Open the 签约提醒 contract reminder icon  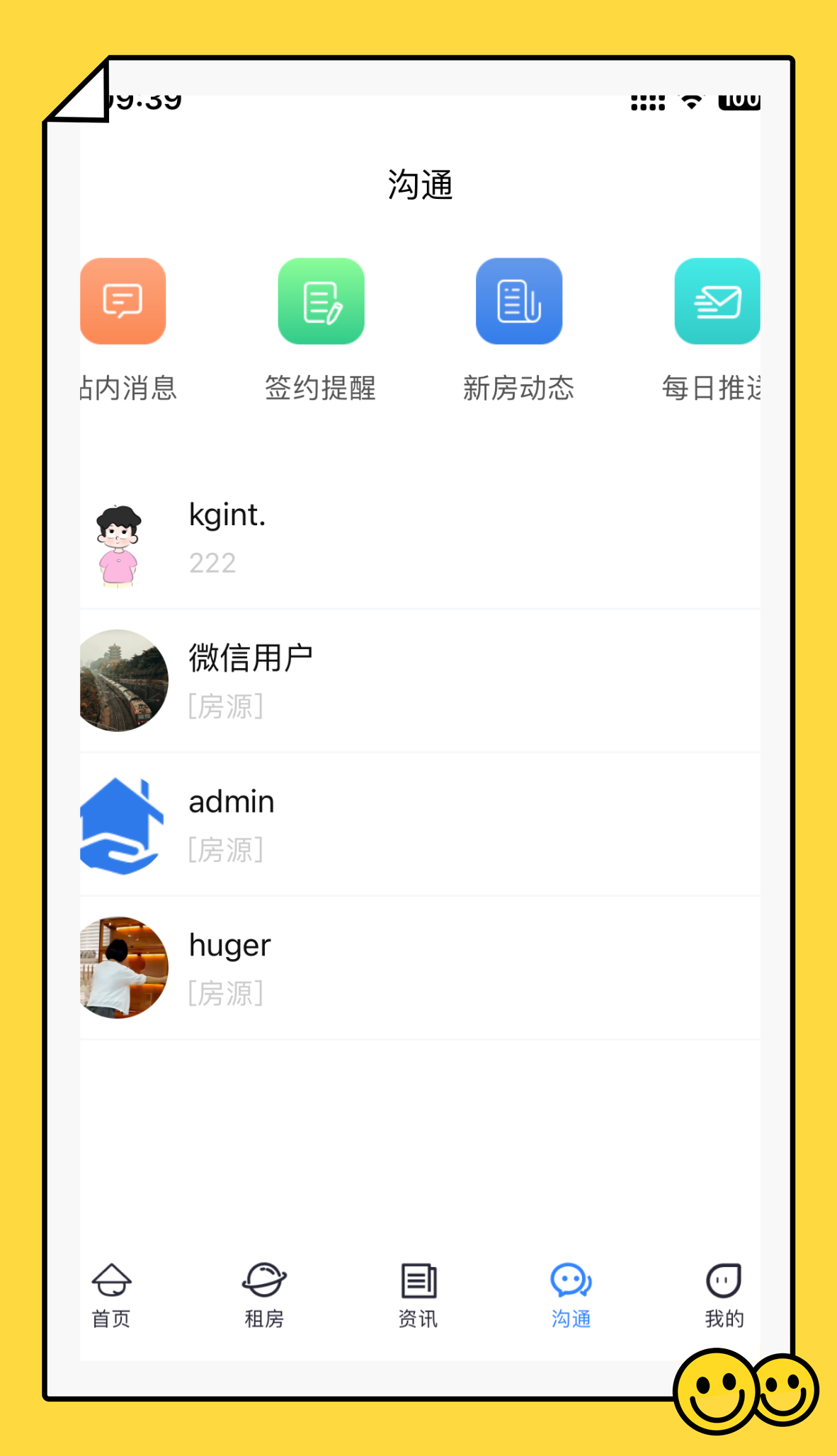click(x=321, y=301)
